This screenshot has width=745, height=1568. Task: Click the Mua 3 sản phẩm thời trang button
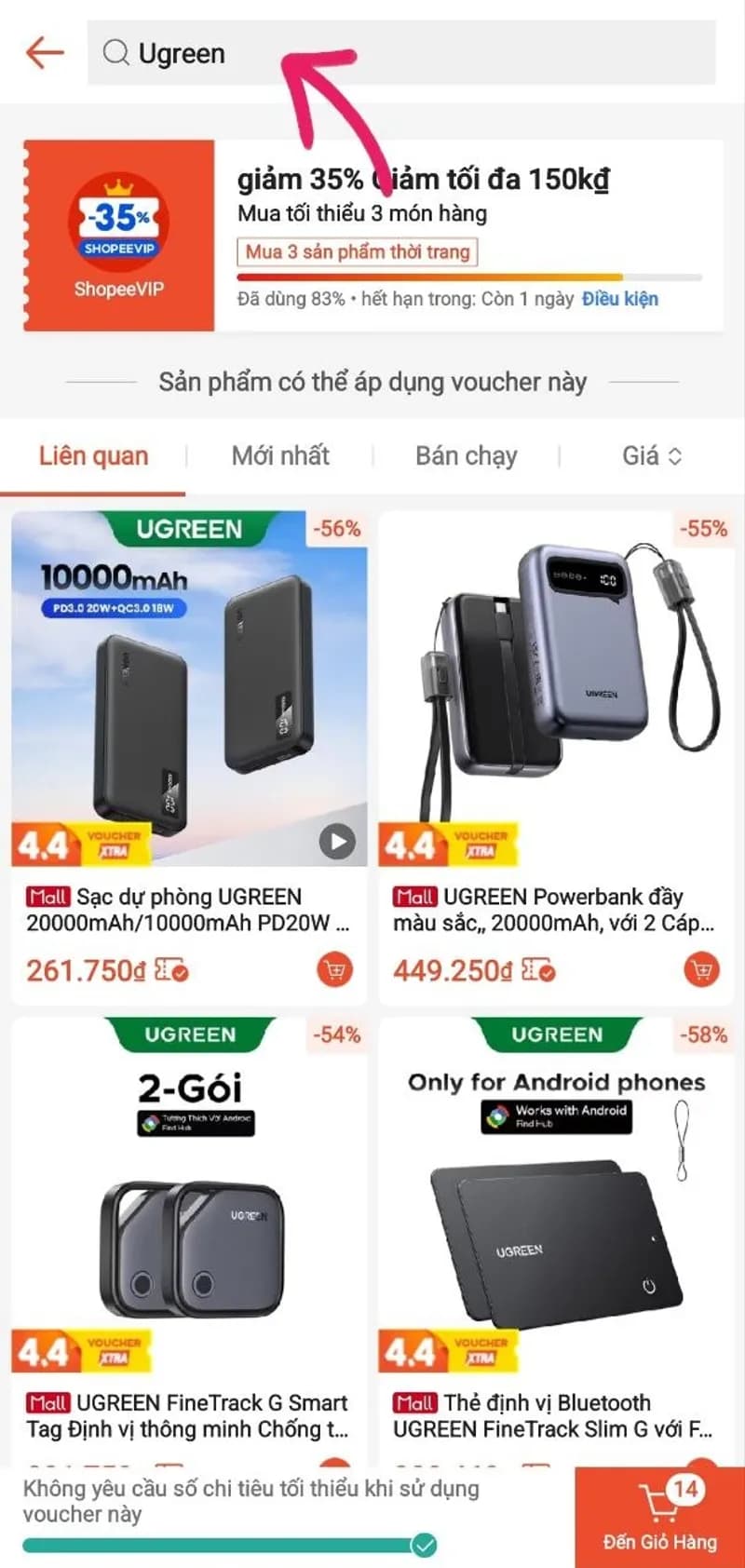click(x=357, y=251)
